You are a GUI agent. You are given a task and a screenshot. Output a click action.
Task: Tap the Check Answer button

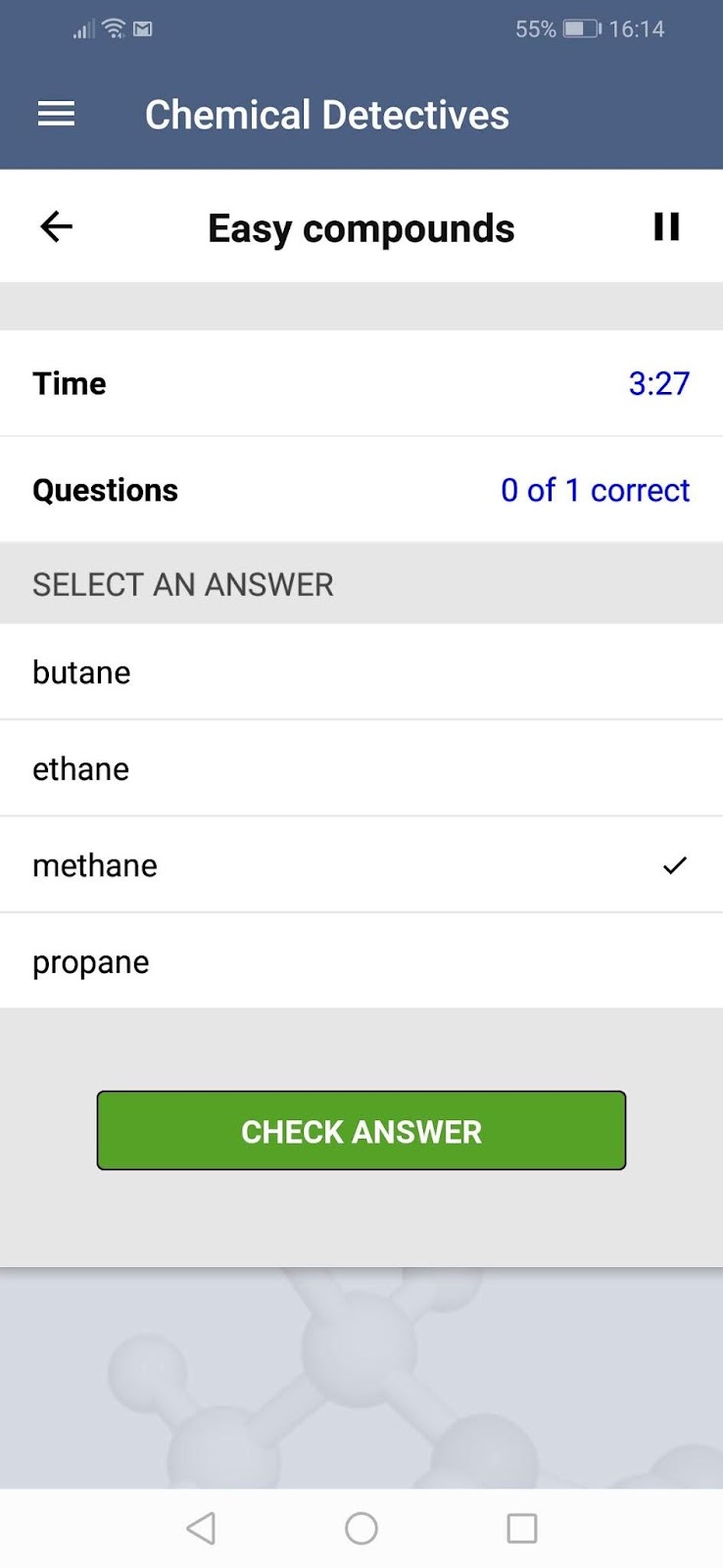tap(361, 1131)
